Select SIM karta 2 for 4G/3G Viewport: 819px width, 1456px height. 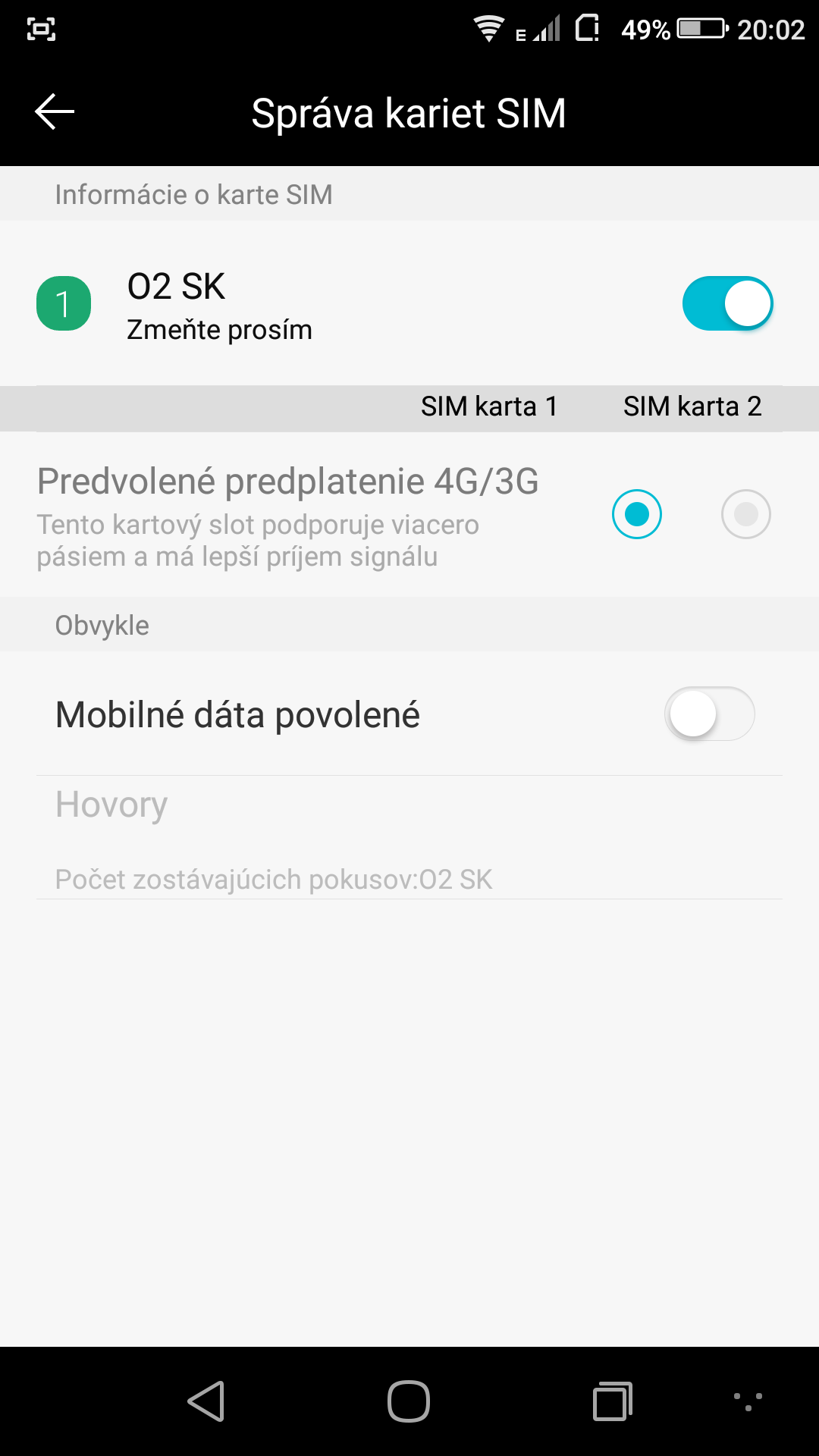coord(746,514)
